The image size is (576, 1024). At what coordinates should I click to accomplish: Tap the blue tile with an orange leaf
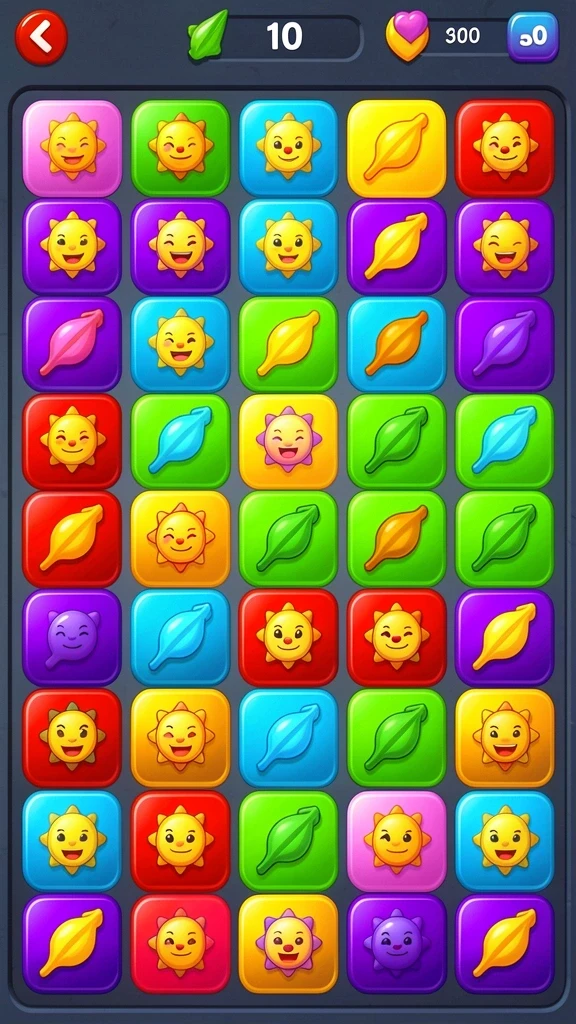[x=396, y=344]
